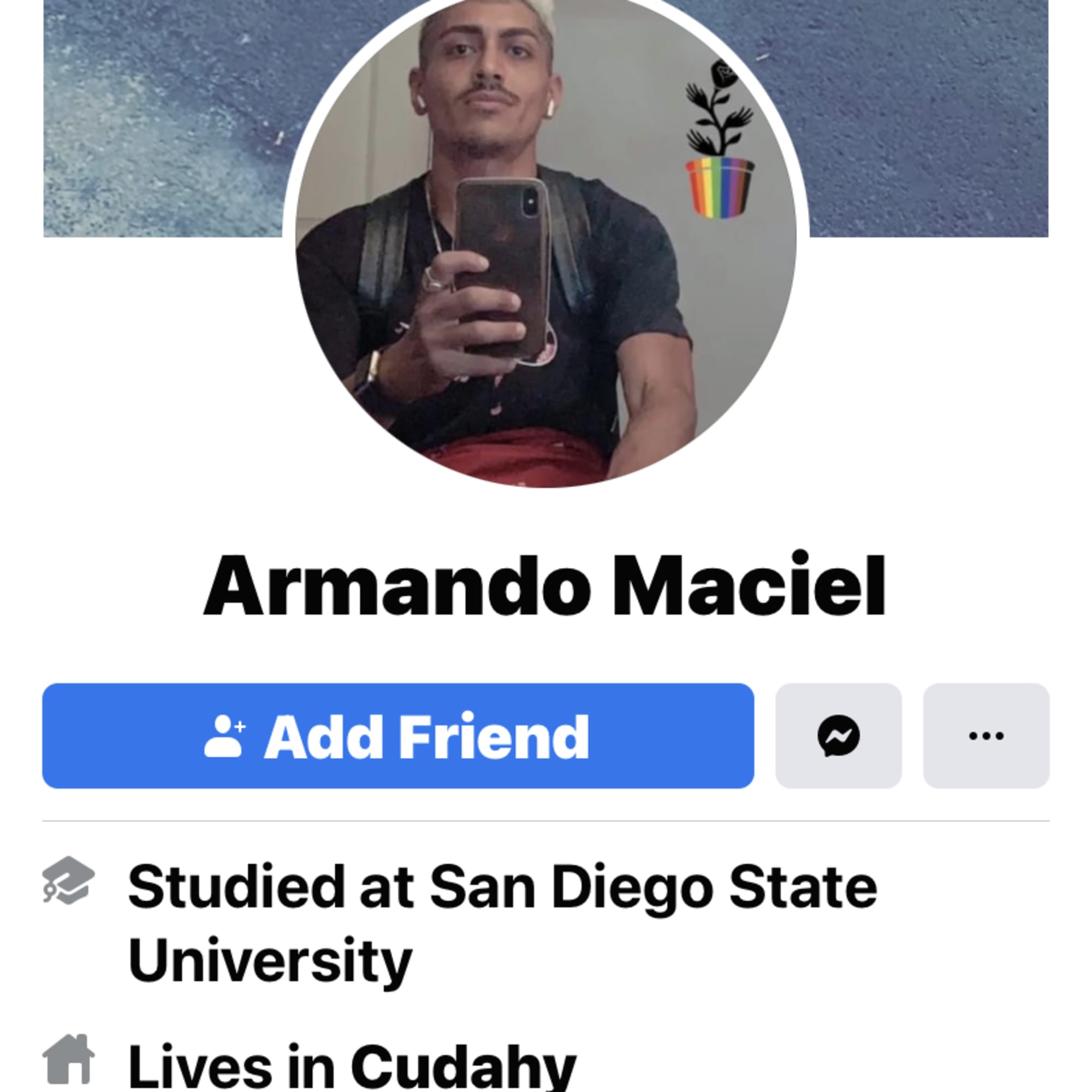Tap the Add Friend button
Image resolution: width=1092 pixels, height=1092 pixels.
coord(398,736)
